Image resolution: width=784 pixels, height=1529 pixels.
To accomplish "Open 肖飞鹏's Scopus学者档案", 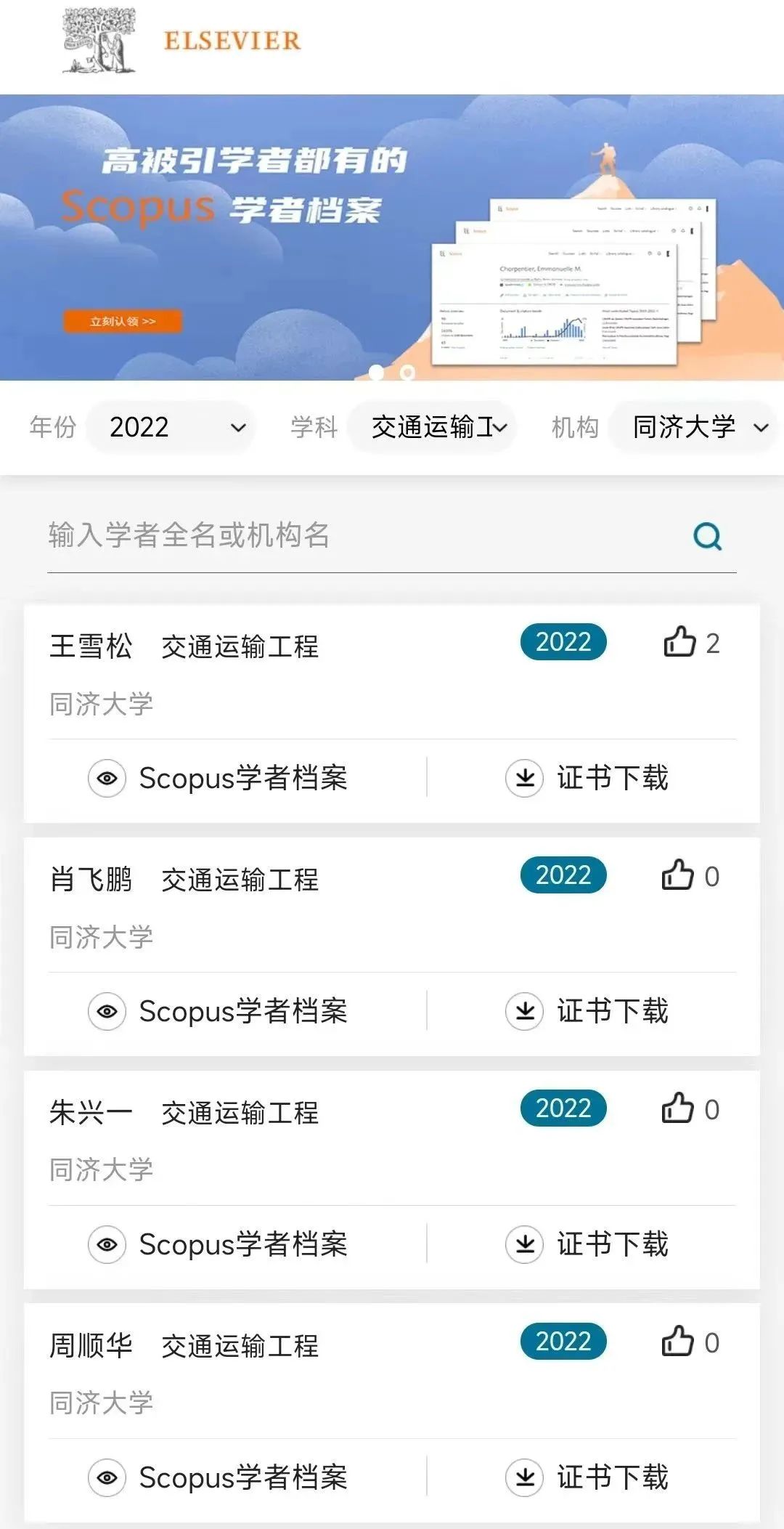I will click(218, 1011).
